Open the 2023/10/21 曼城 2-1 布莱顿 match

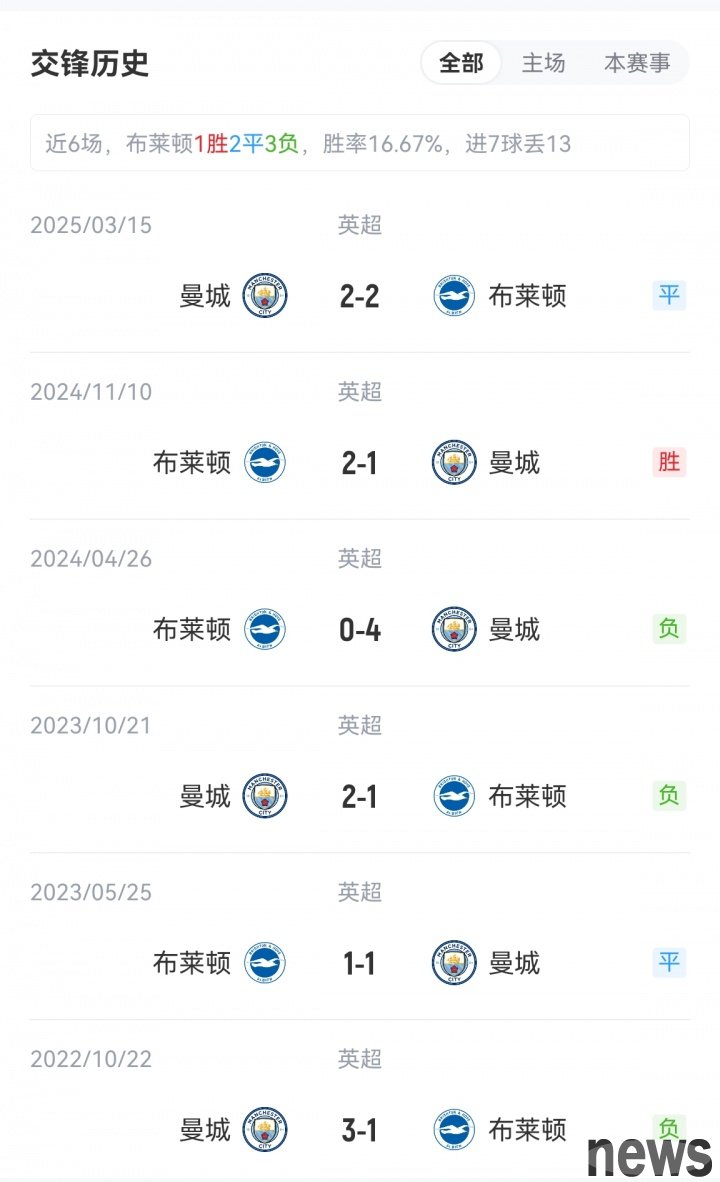[360, 769]
